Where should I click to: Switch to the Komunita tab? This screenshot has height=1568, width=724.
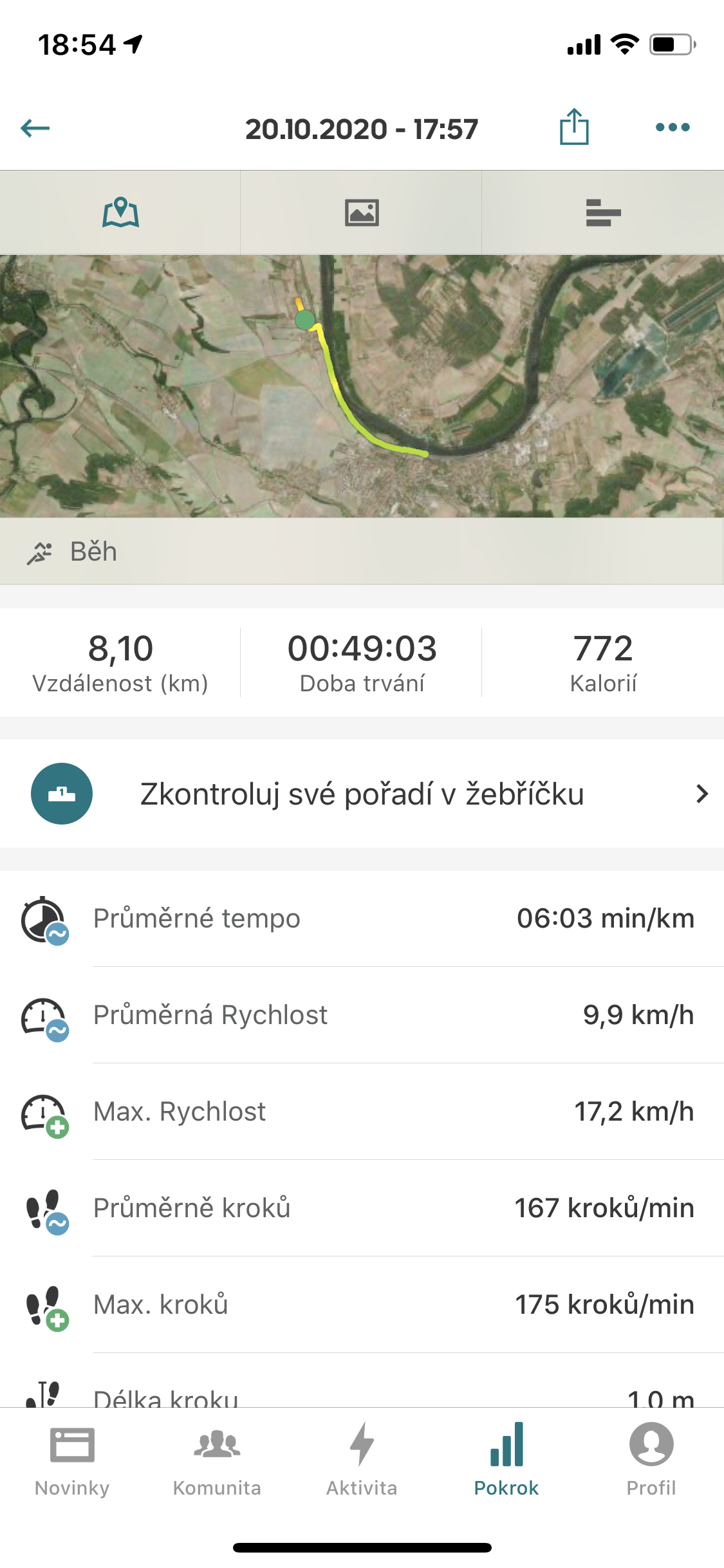(217, 1460)
